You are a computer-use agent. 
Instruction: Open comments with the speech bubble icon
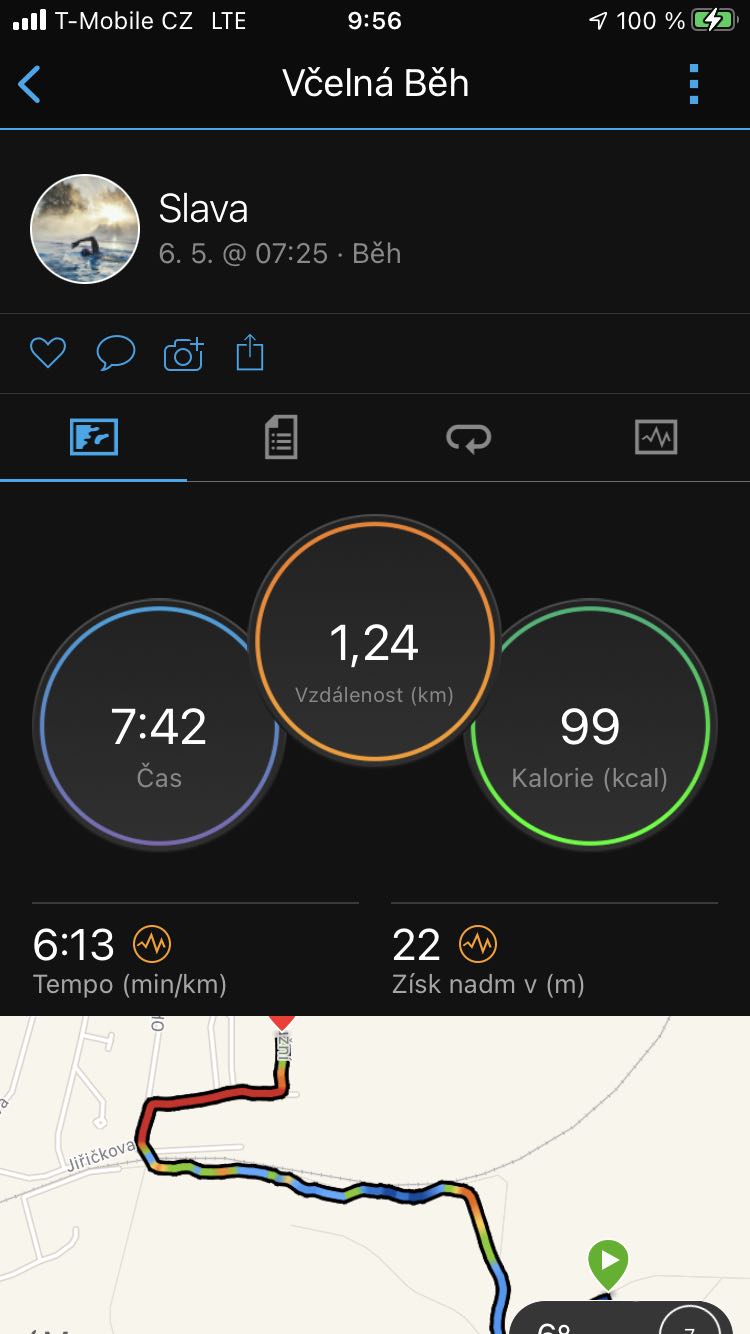[x=115, y=353]
